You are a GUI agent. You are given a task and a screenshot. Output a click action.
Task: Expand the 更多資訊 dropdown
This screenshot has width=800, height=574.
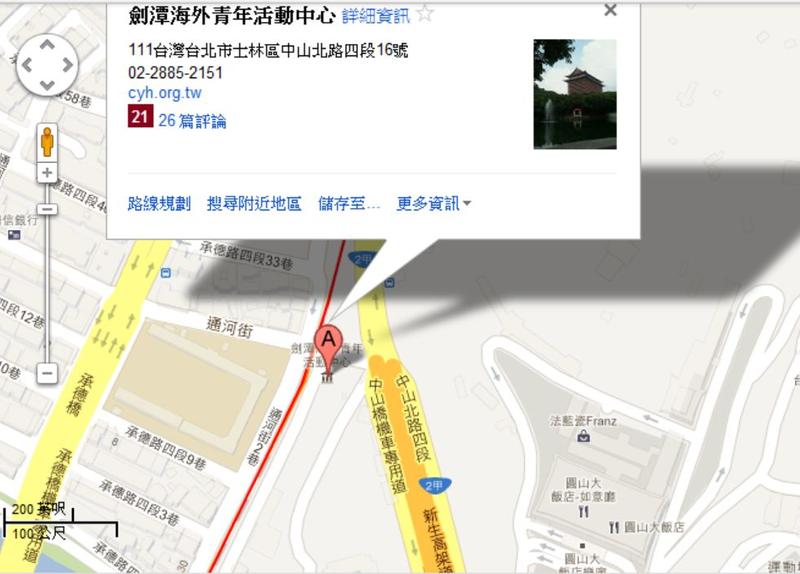pos(434,203)
